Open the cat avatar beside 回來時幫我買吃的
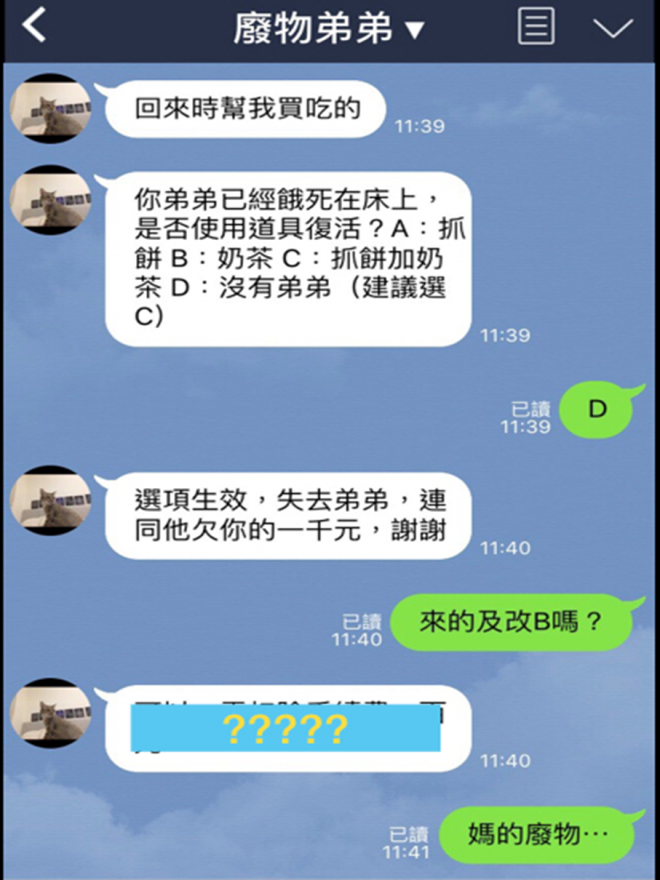The height and width of the screenshot is (880, 660). 50,109
